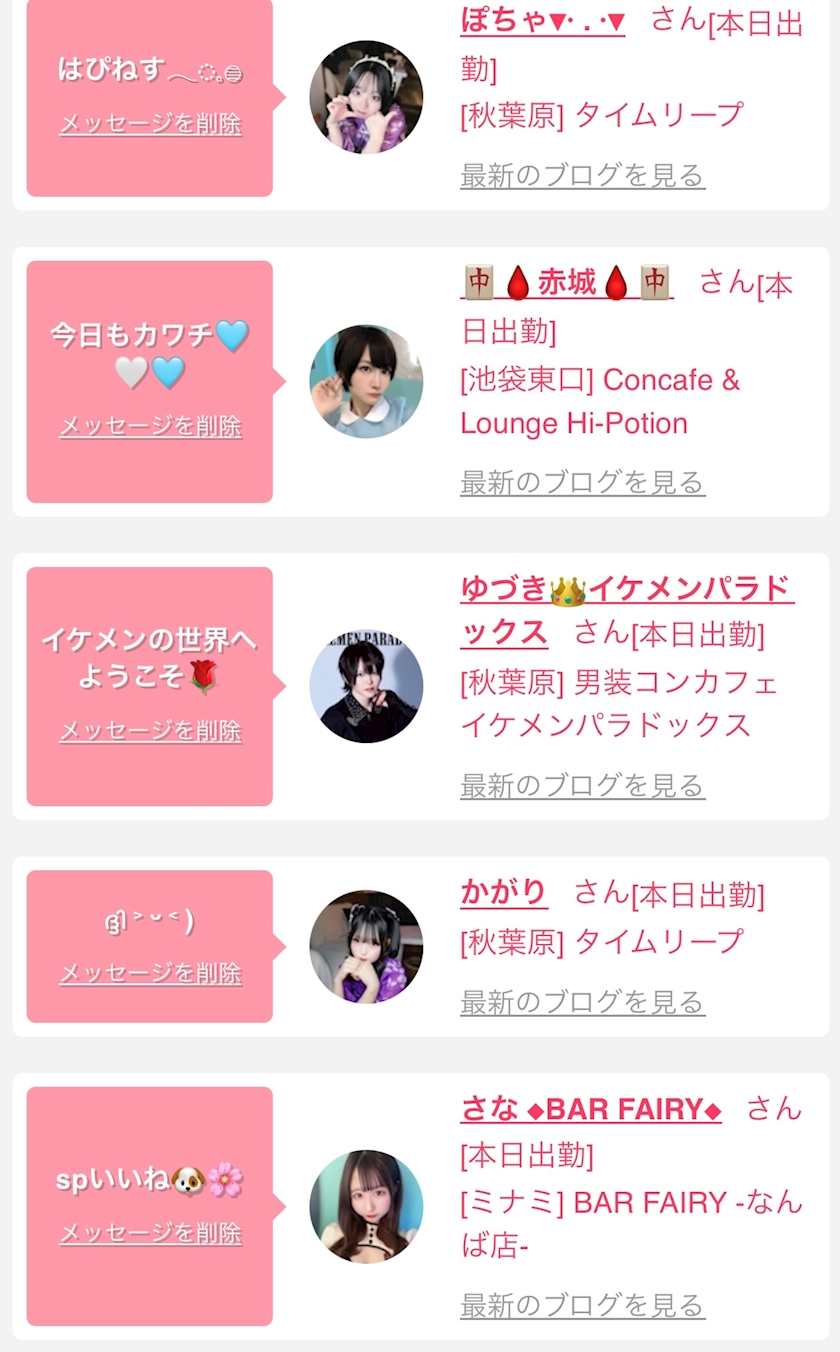The image size is (840, 1352).
Task: Tap ゆづき's round profile photo
Action: point(366,686)
